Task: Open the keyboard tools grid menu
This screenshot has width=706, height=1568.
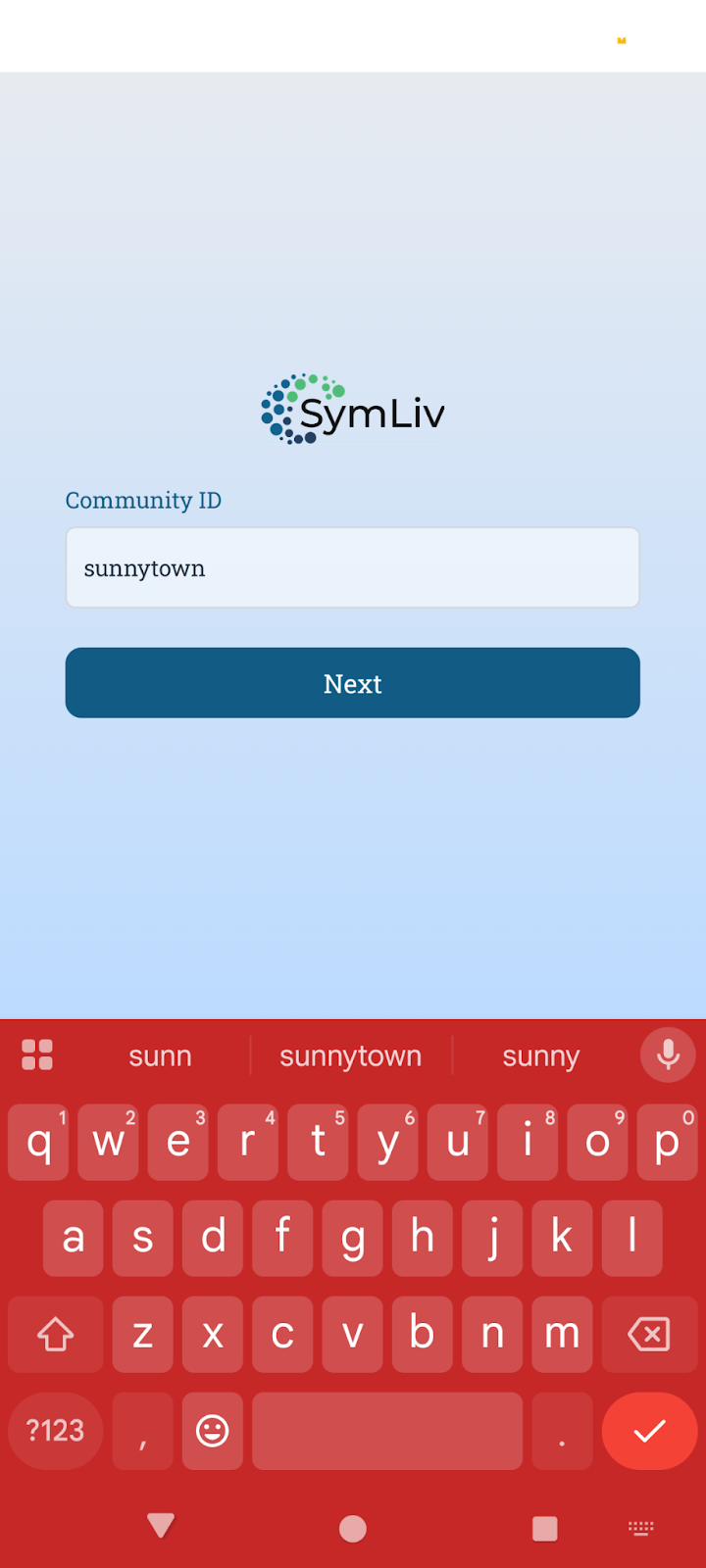Action: pyautogui.click(x=37, y=1054)
